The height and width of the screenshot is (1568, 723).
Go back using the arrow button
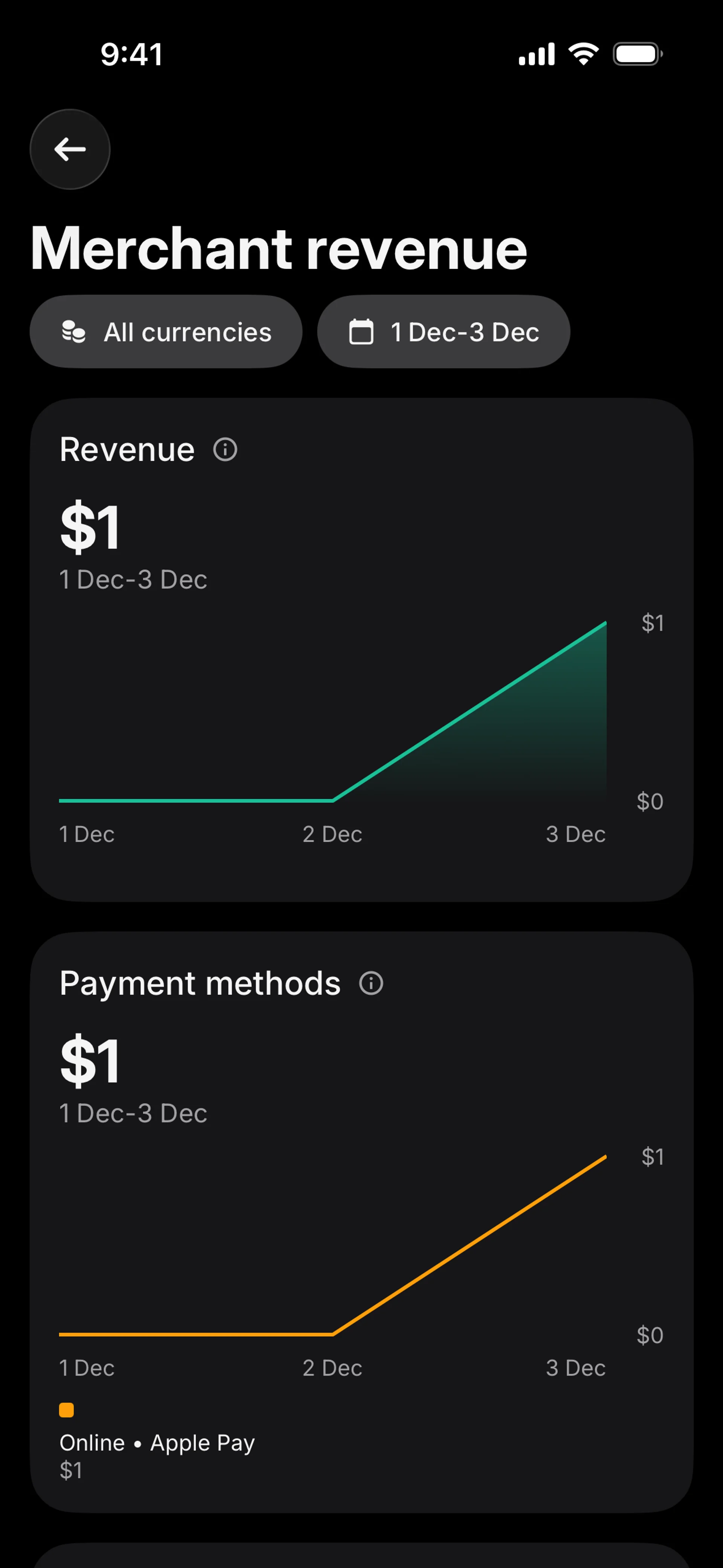[70, 149]
